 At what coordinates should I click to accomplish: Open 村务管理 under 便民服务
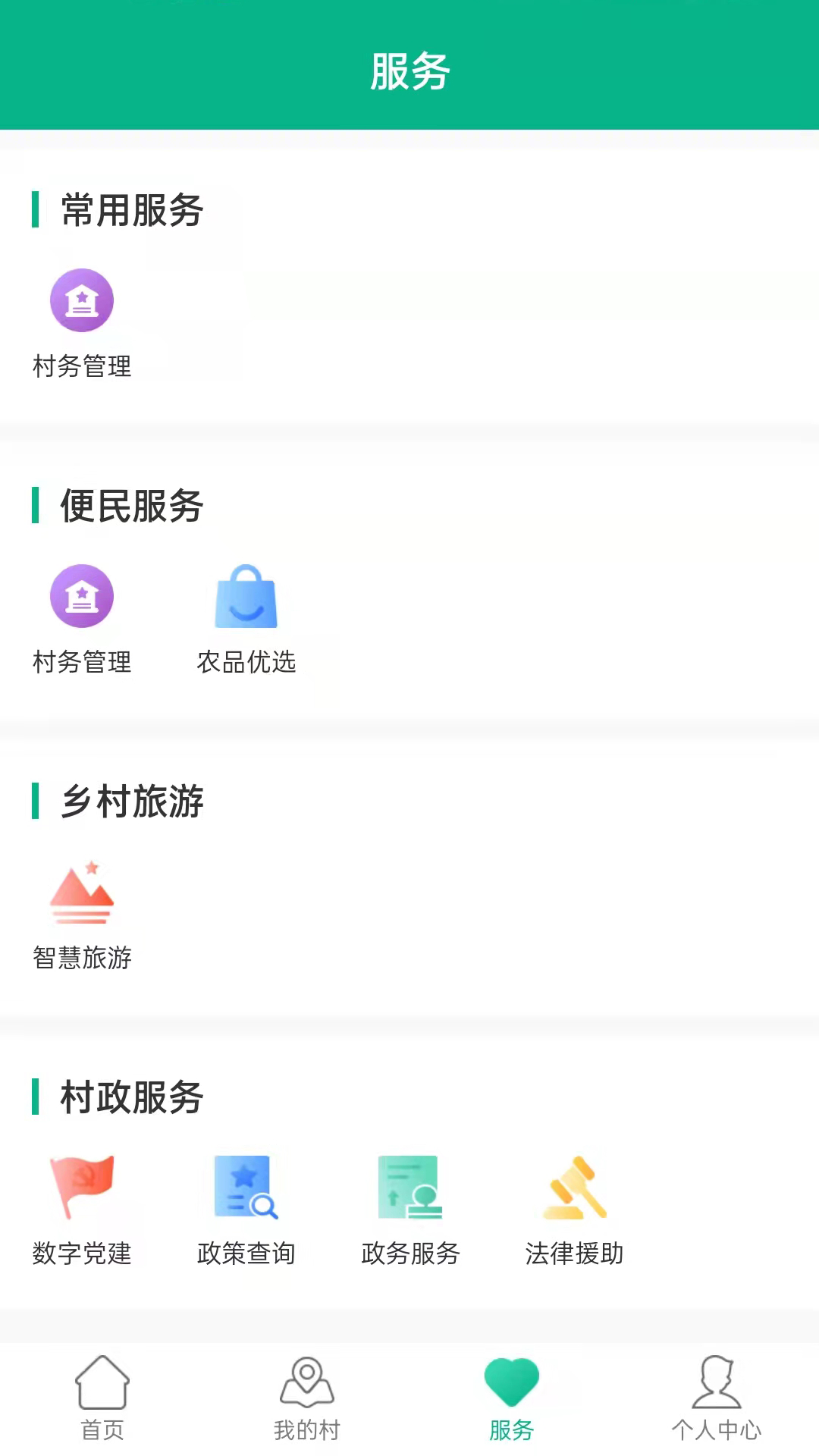[82, 597]
